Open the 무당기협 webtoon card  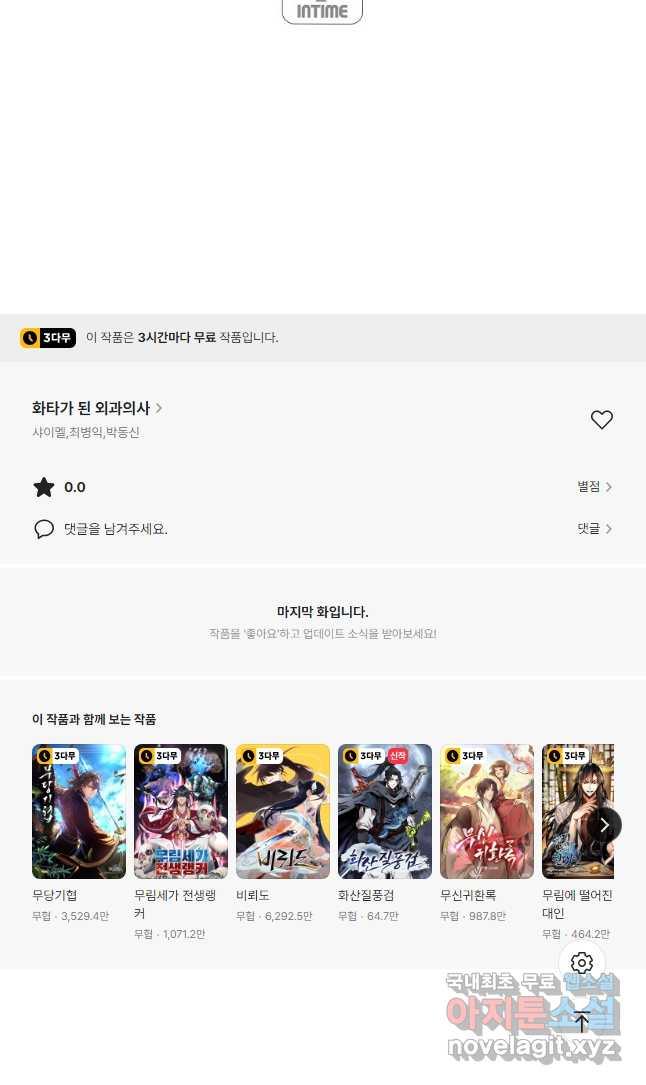click(x=79, y=811)
